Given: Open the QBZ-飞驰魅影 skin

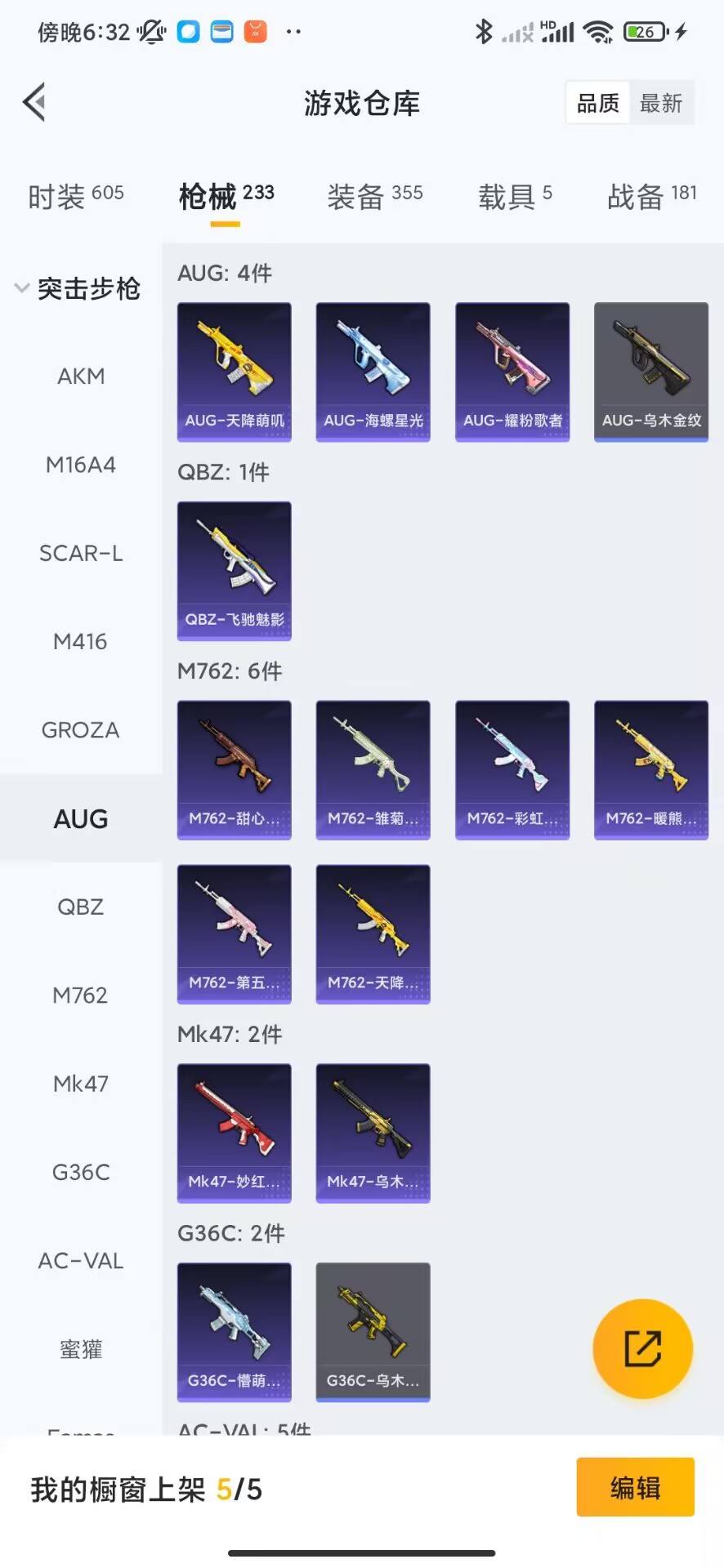Looking at the screenshot, I should pyautogui.click(x=235, y=571).
